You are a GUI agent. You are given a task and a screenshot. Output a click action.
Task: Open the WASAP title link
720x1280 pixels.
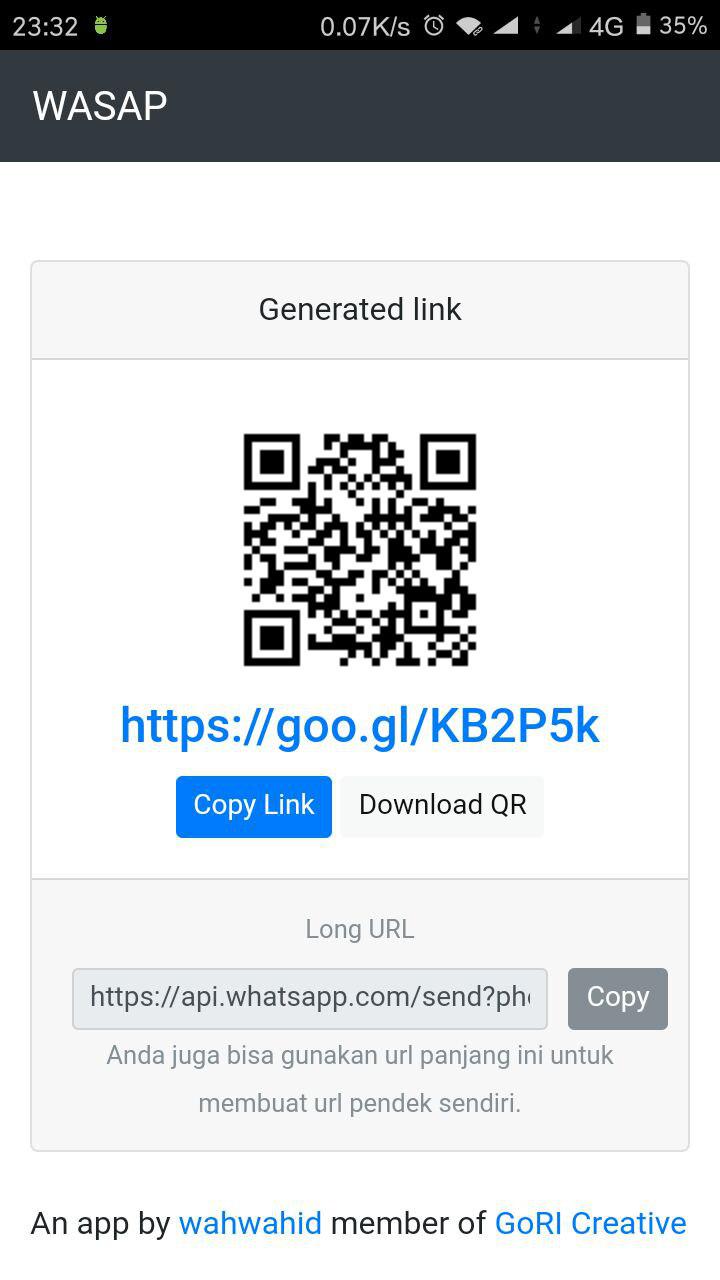coord(100,105)
